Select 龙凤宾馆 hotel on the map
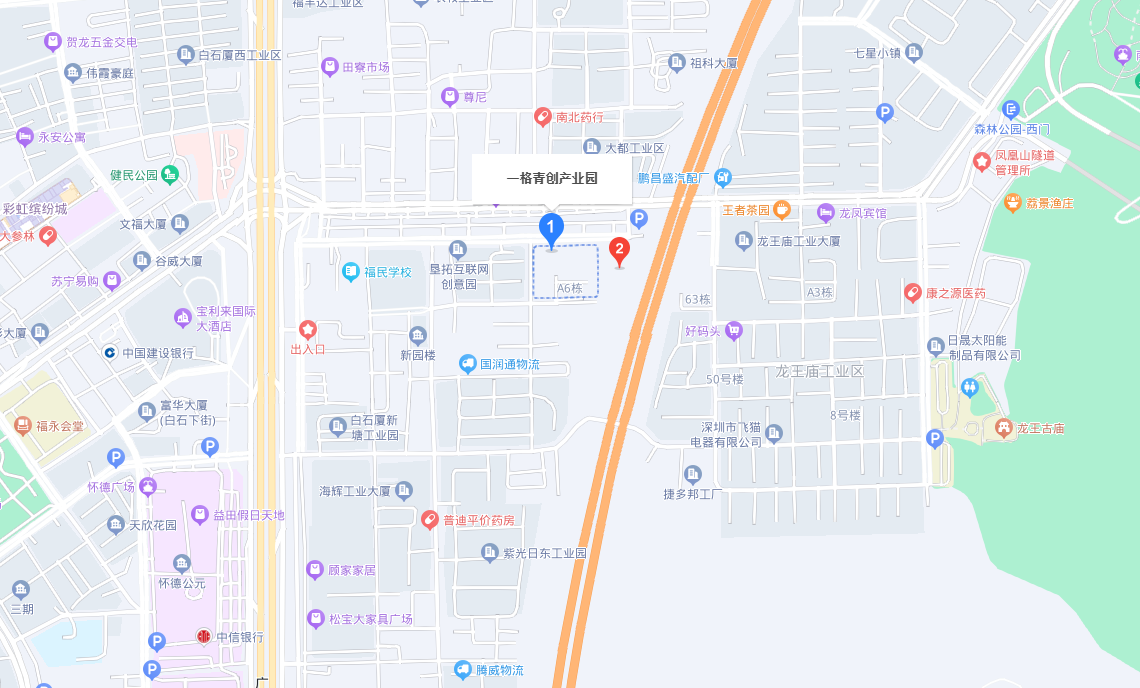 [826, 212]
